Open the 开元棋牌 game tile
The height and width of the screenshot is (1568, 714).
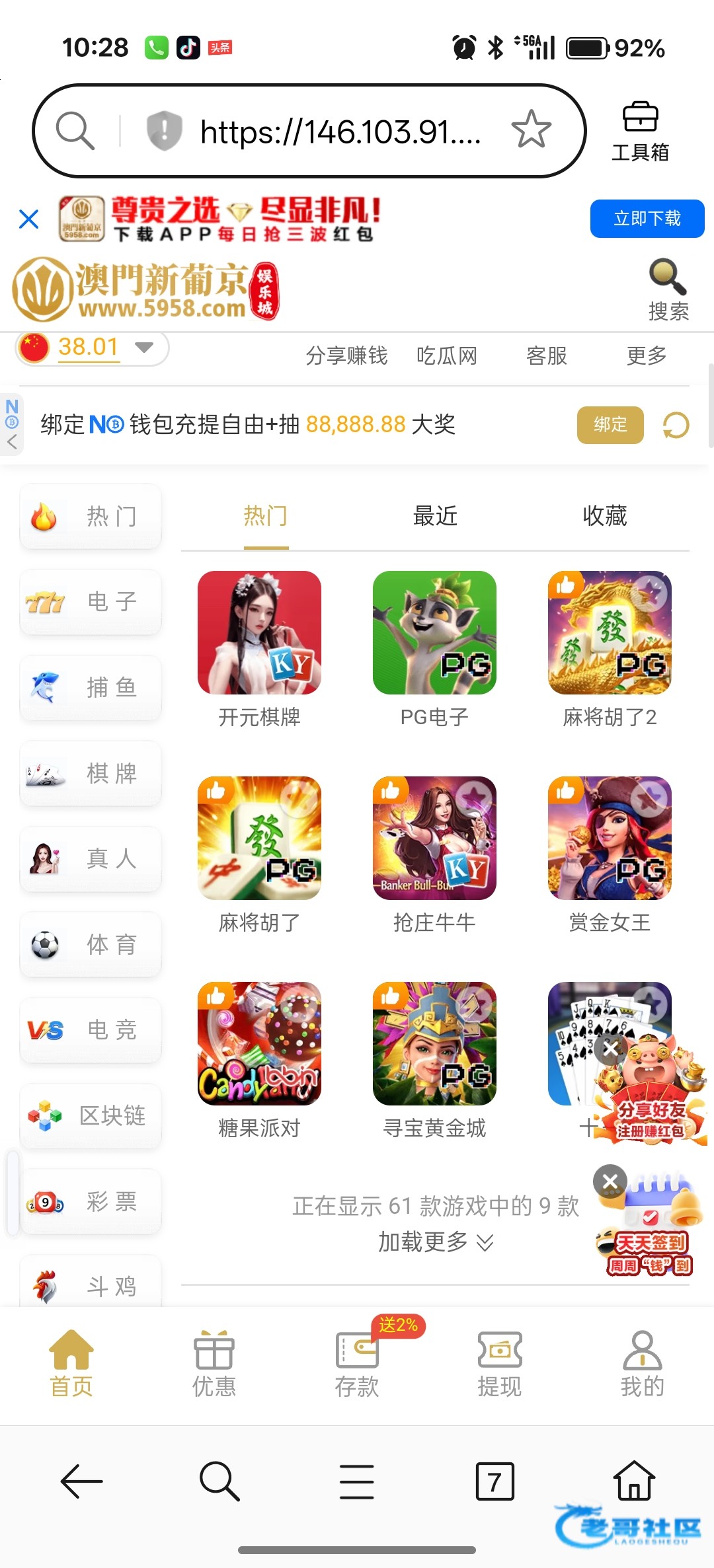(x=259, y=633)
